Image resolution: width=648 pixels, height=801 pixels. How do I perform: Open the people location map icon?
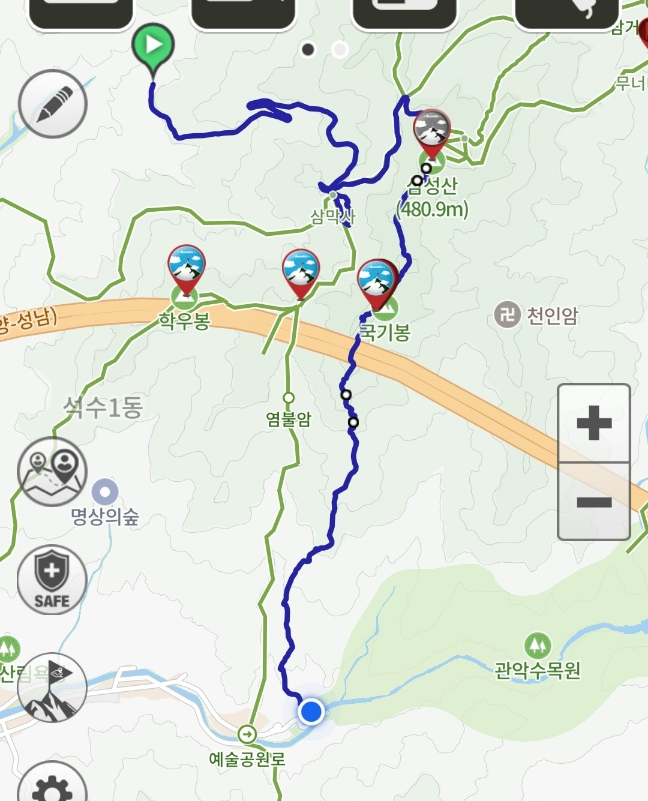tap(53, 472)
